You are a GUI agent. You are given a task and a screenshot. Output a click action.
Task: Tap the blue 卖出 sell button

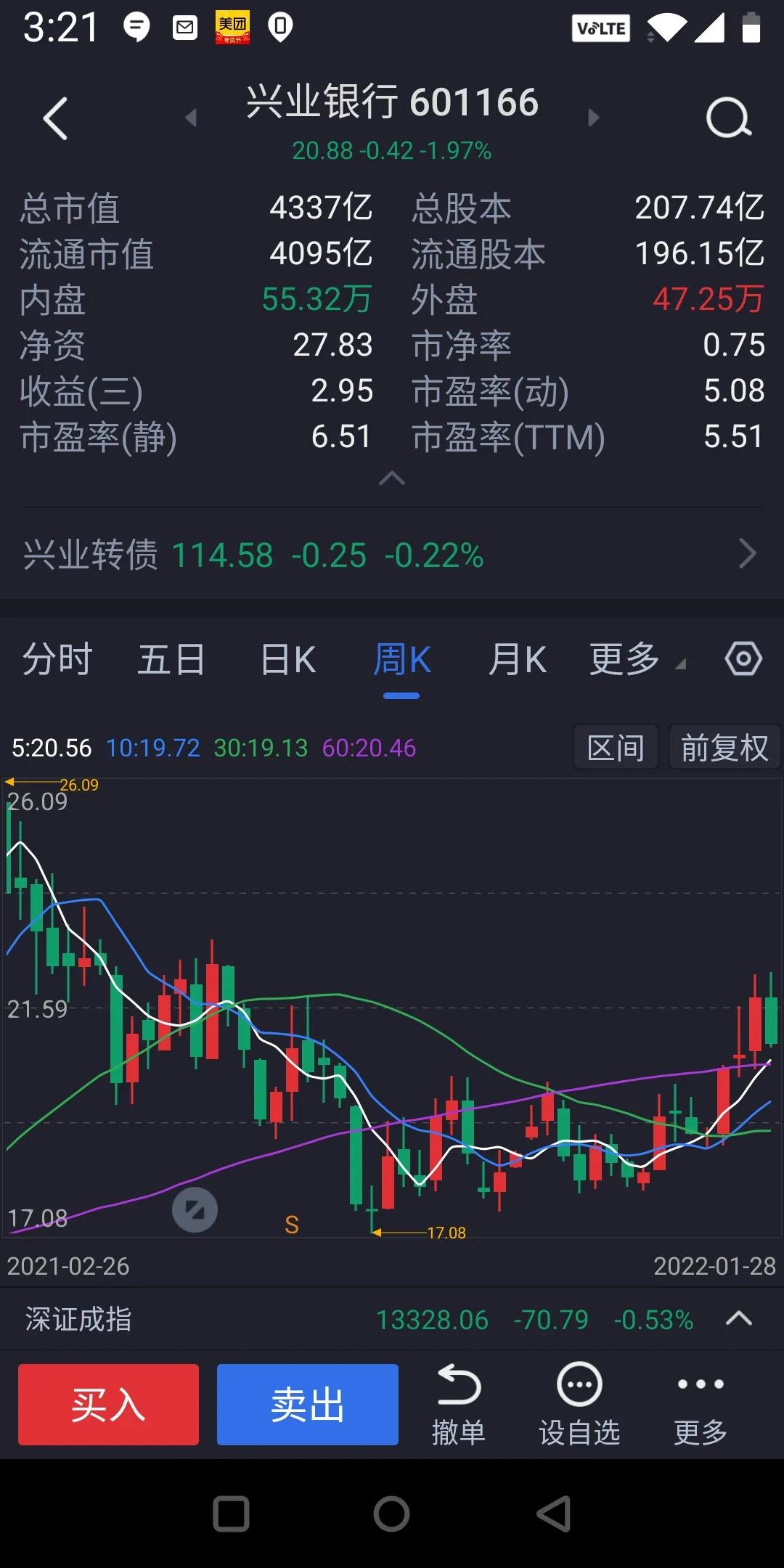[308, 1405]
